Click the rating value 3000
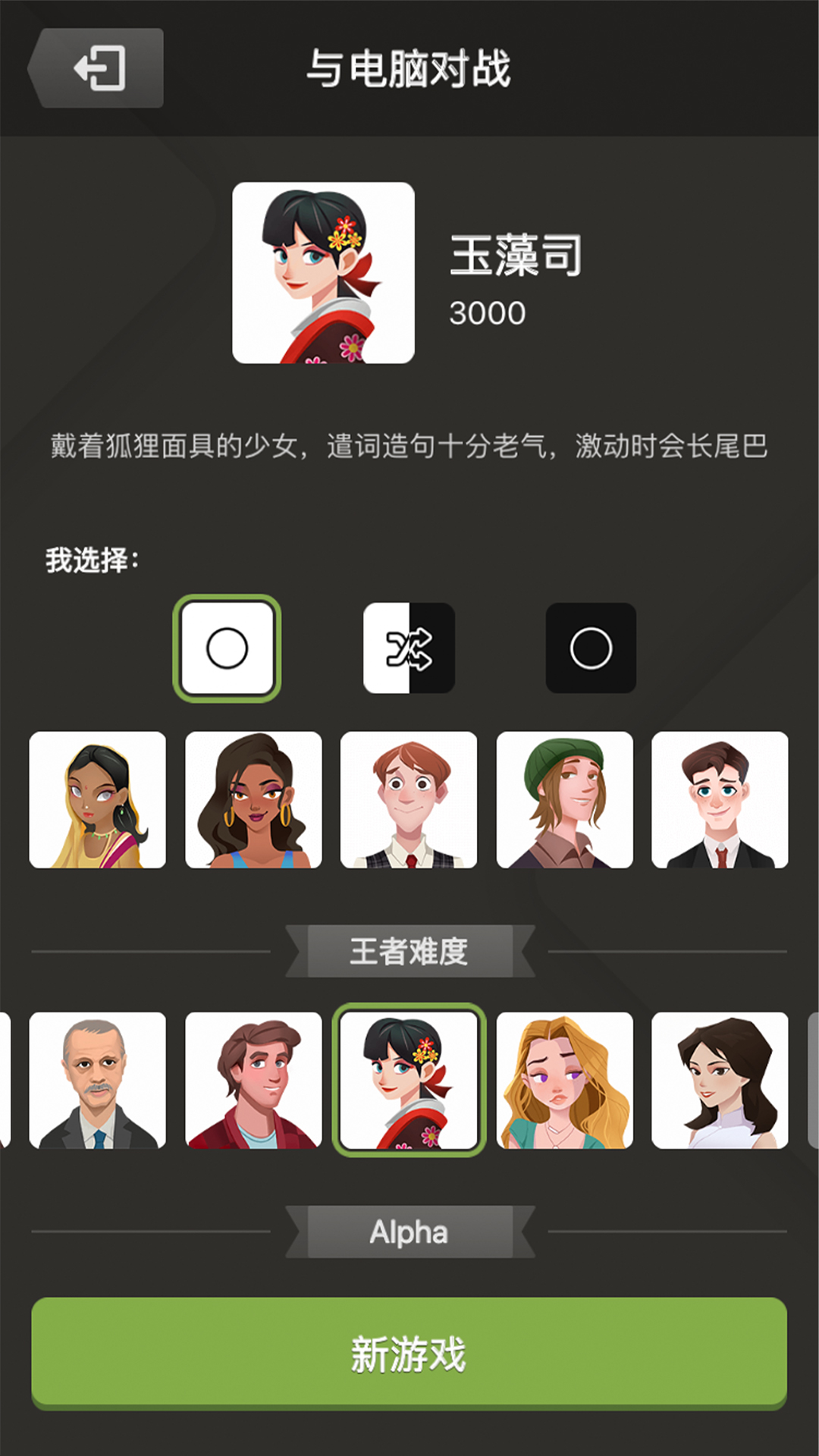The width and height of the screenshot is (819, 1456). (487, 312)
